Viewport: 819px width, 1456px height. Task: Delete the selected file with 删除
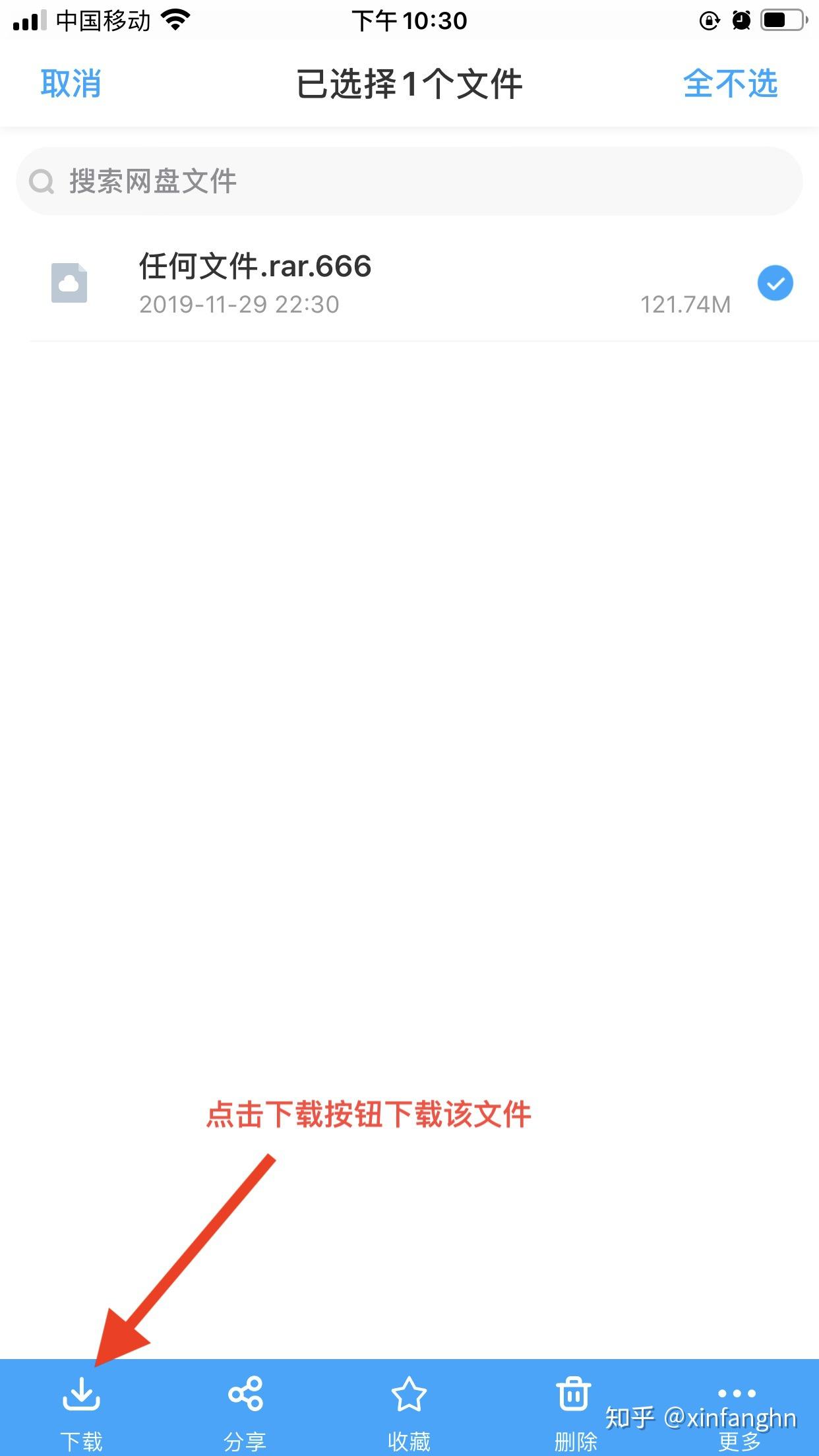point(574,1409)
